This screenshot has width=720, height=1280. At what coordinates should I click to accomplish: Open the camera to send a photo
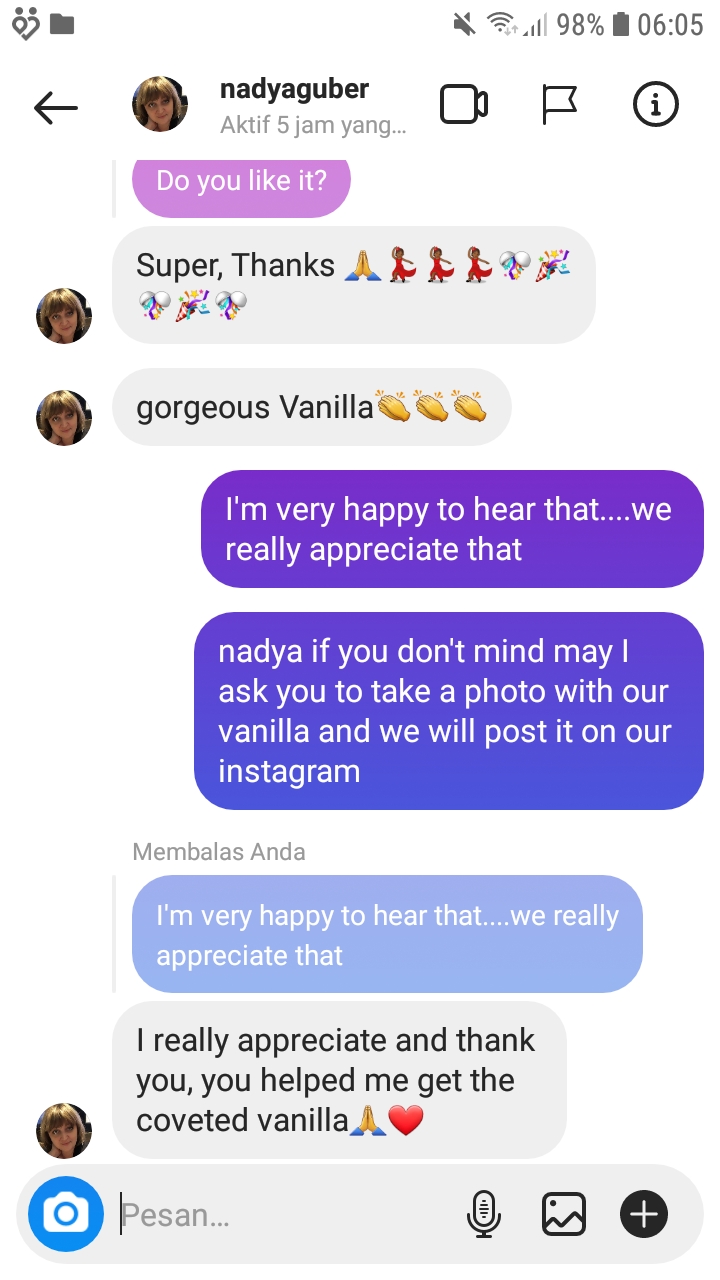pyautogui.click(x=66, y=1214)
